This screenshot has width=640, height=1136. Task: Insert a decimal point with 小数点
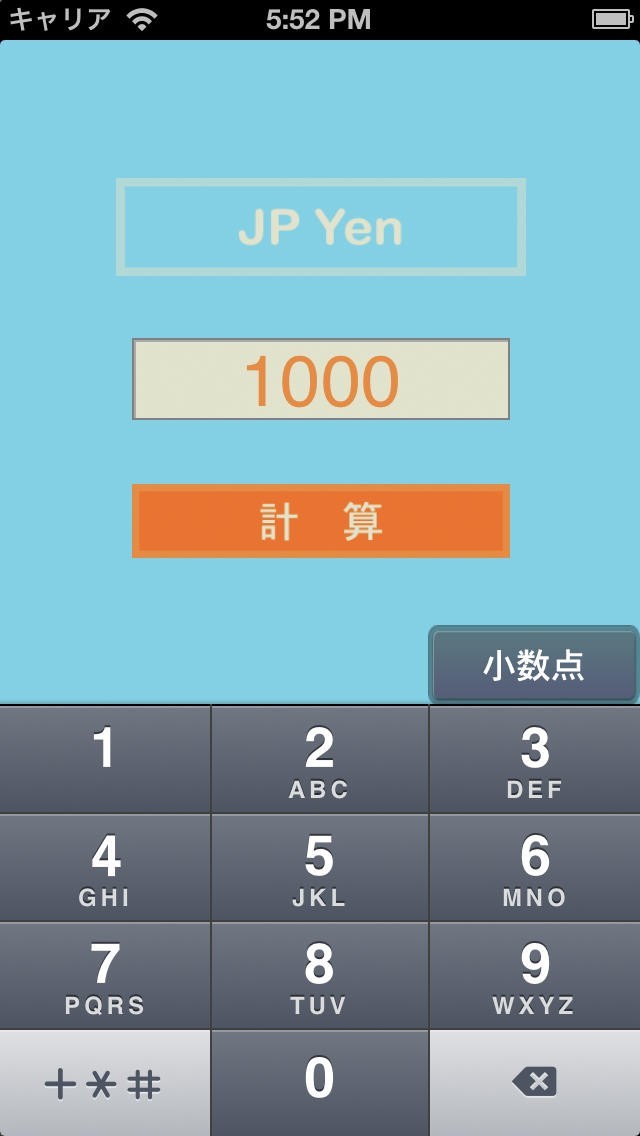[x=534, y=665]
